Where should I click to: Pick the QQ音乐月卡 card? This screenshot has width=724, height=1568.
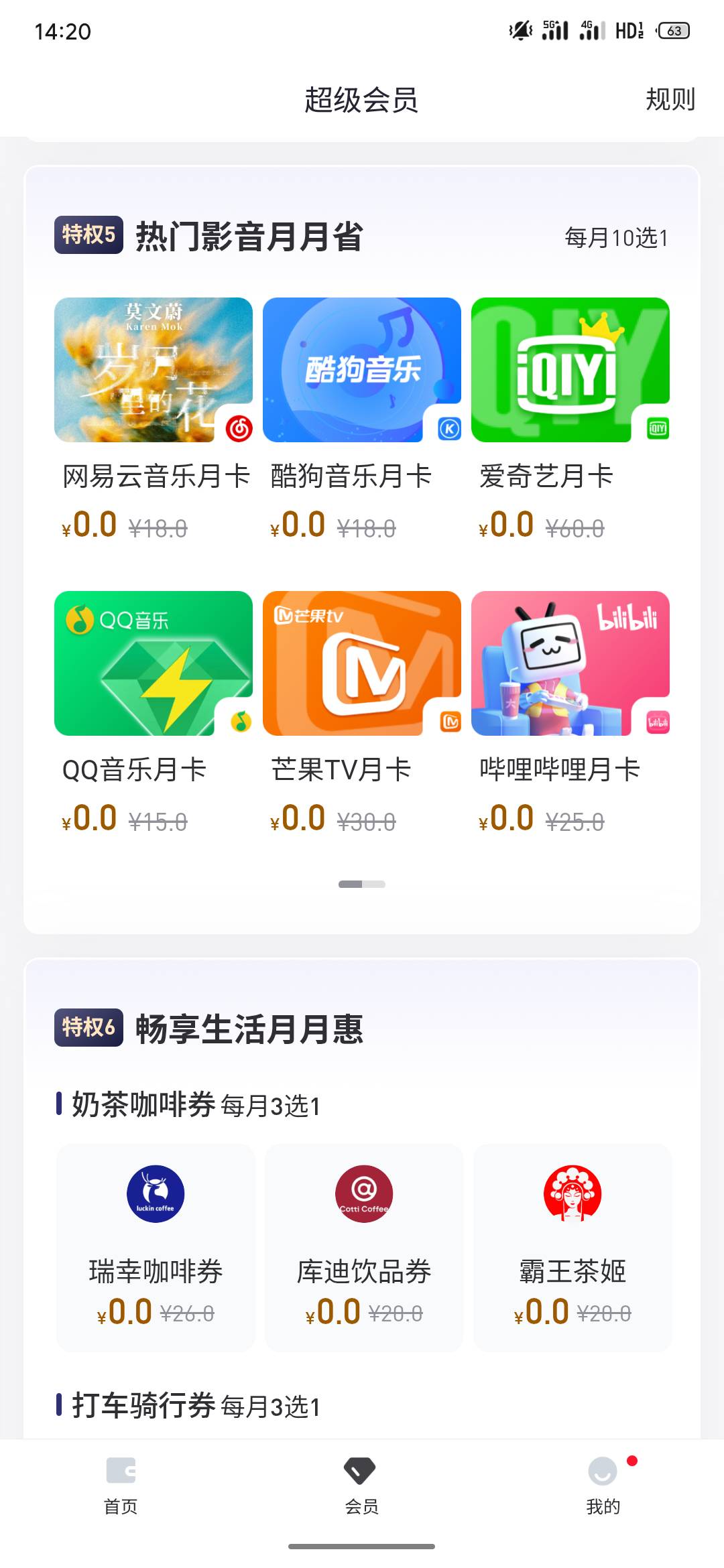tap(154, 713)
